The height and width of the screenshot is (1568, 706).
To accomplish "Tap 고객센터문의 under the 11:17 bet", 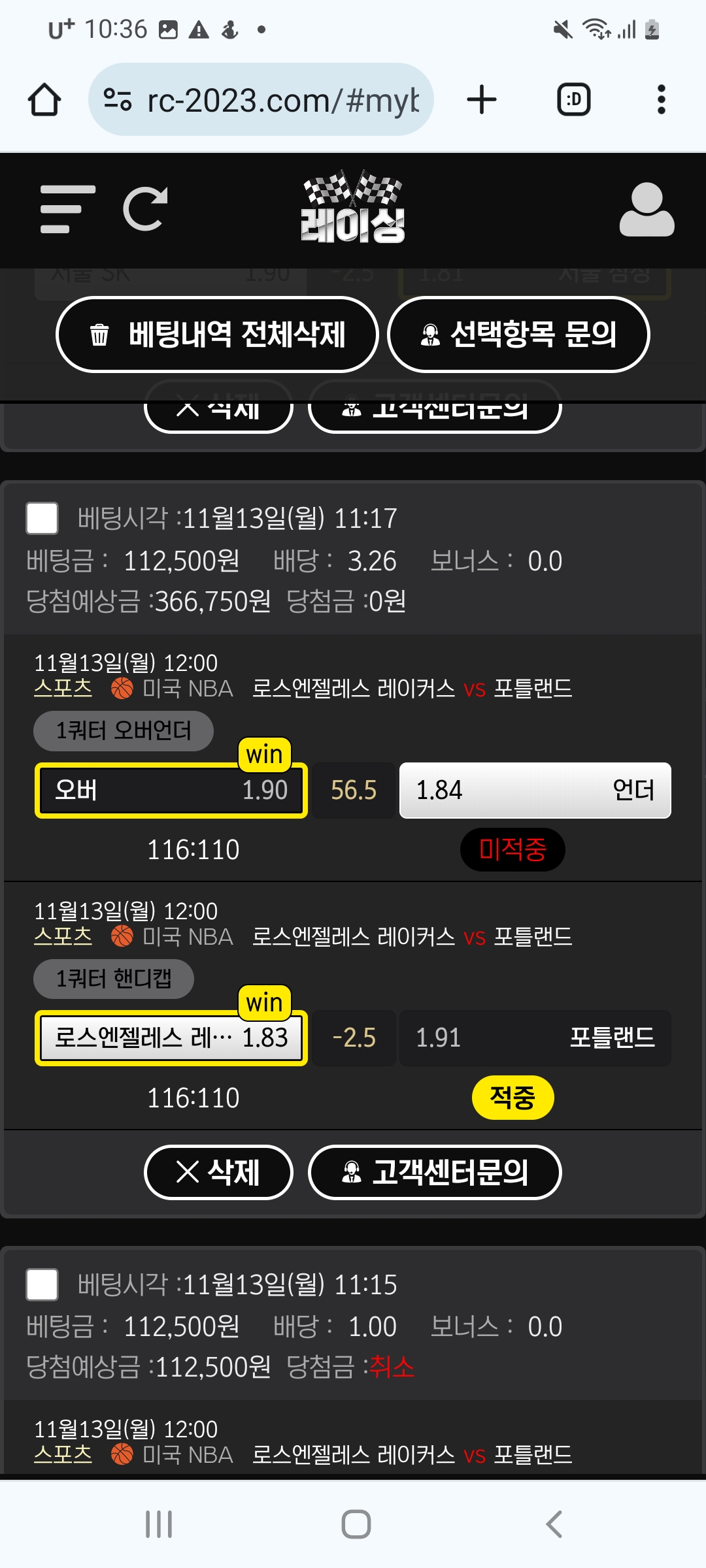I will click(435, 1172).
